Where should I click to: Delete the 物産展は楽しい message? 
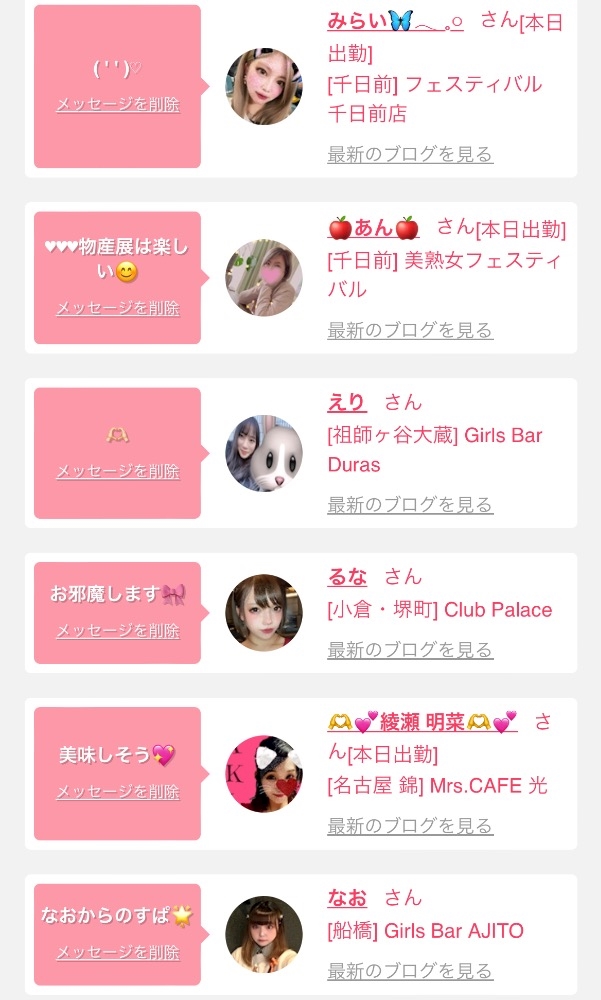pyautogui.click(x=118, y=308)
